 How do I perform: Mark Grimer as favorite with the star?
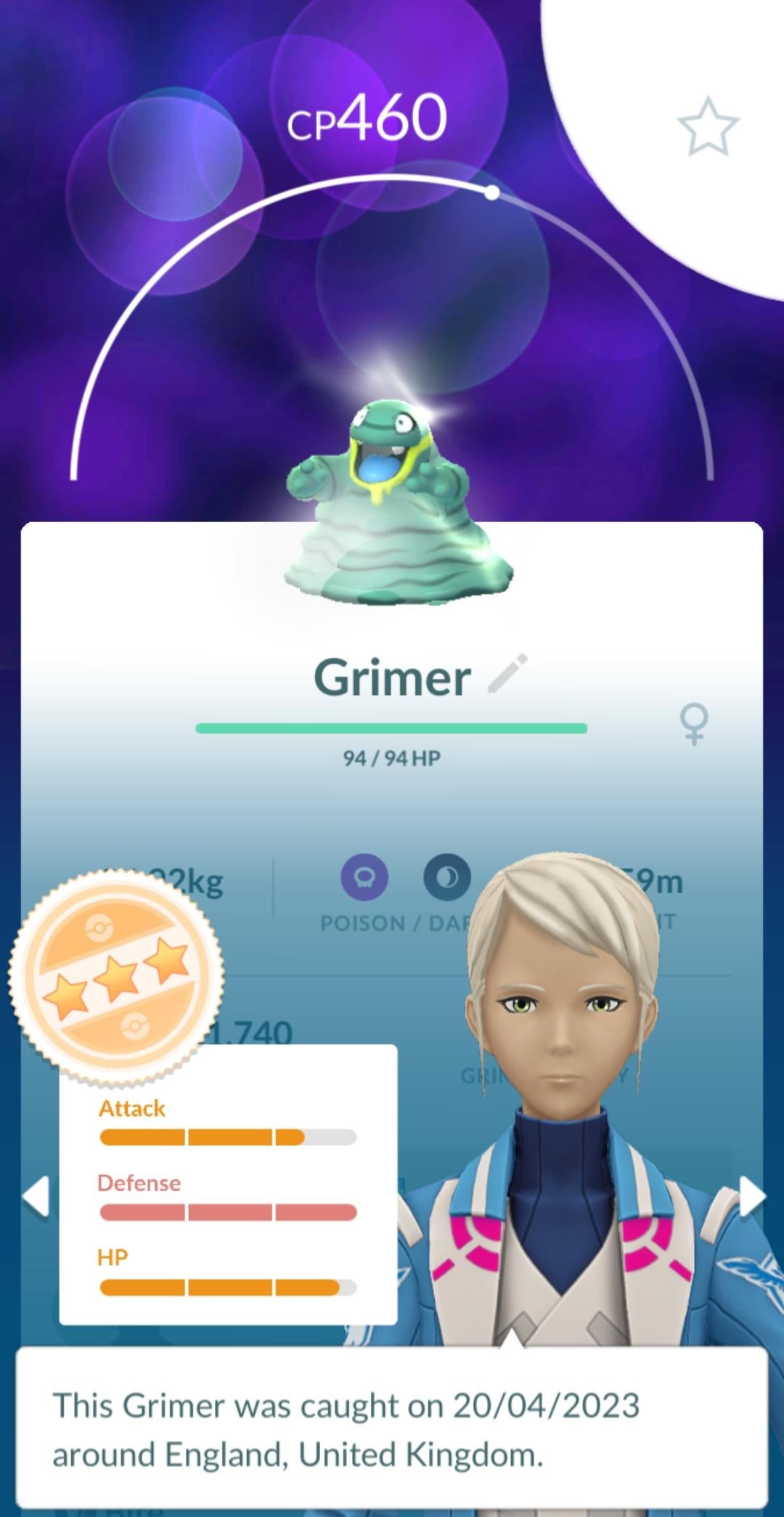(708, 126)
